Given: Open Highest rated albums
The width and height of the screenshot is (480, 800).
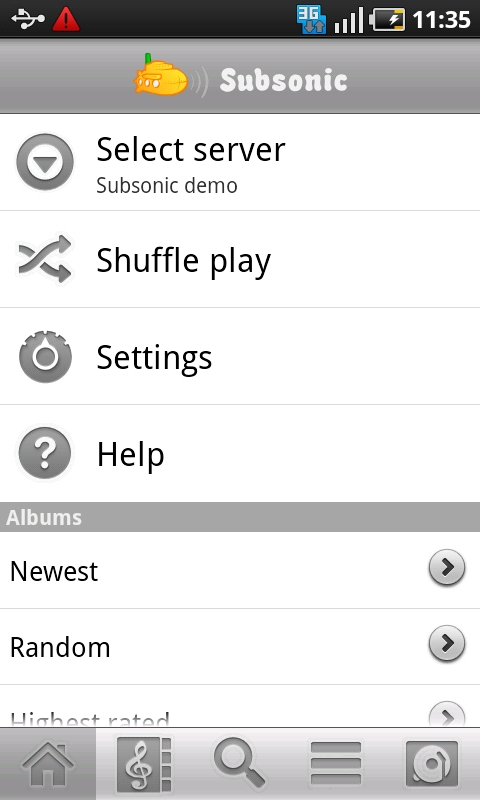Looking at the screenshot, I should tap(240, 706).
